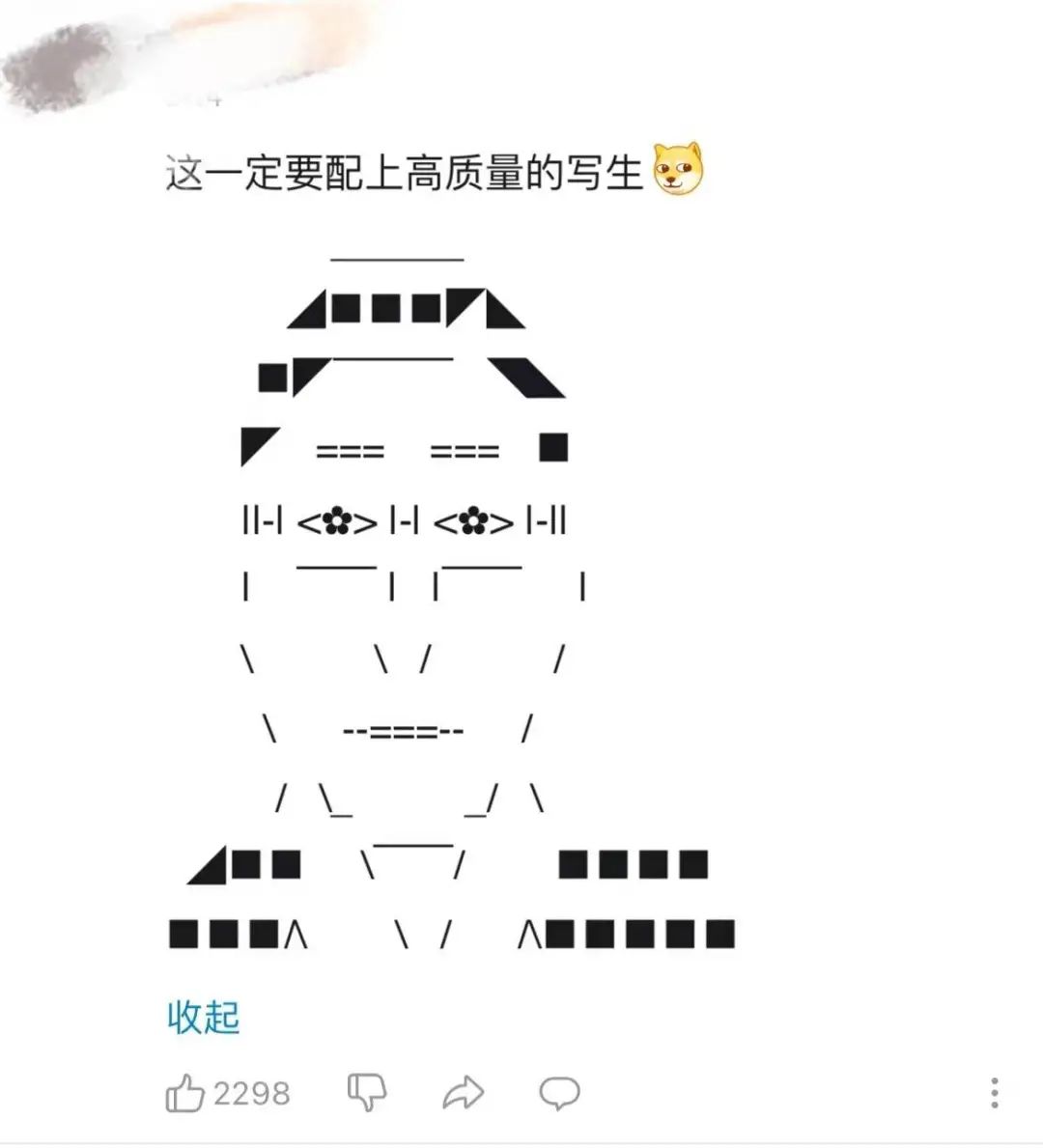Image resolution: width=1043 pixels, height=1148 pixels.
Task: Reply via the comment bubble icon
Action: coord(559,1093)
